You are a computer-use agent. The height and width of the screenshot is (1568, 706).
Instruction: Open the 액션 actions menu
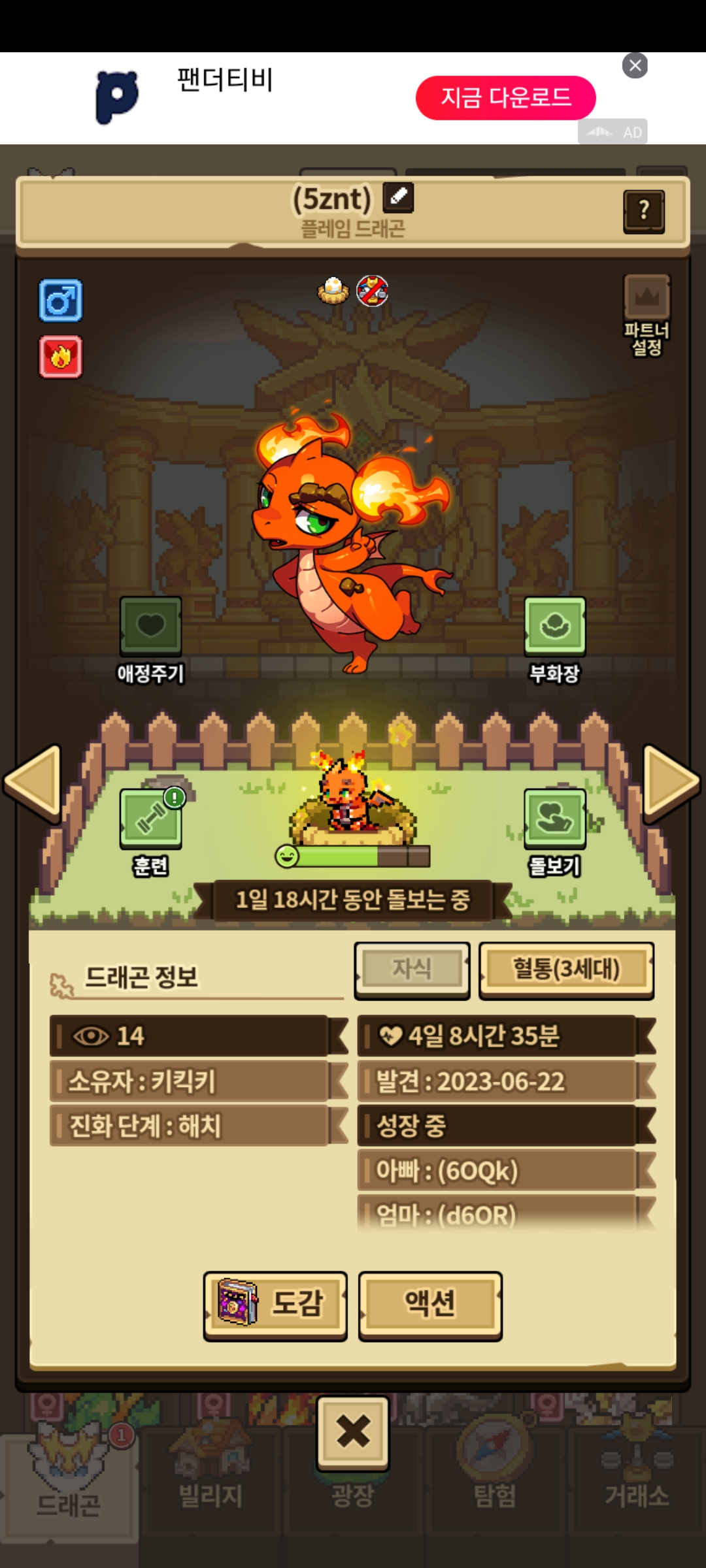[430, 1303]
